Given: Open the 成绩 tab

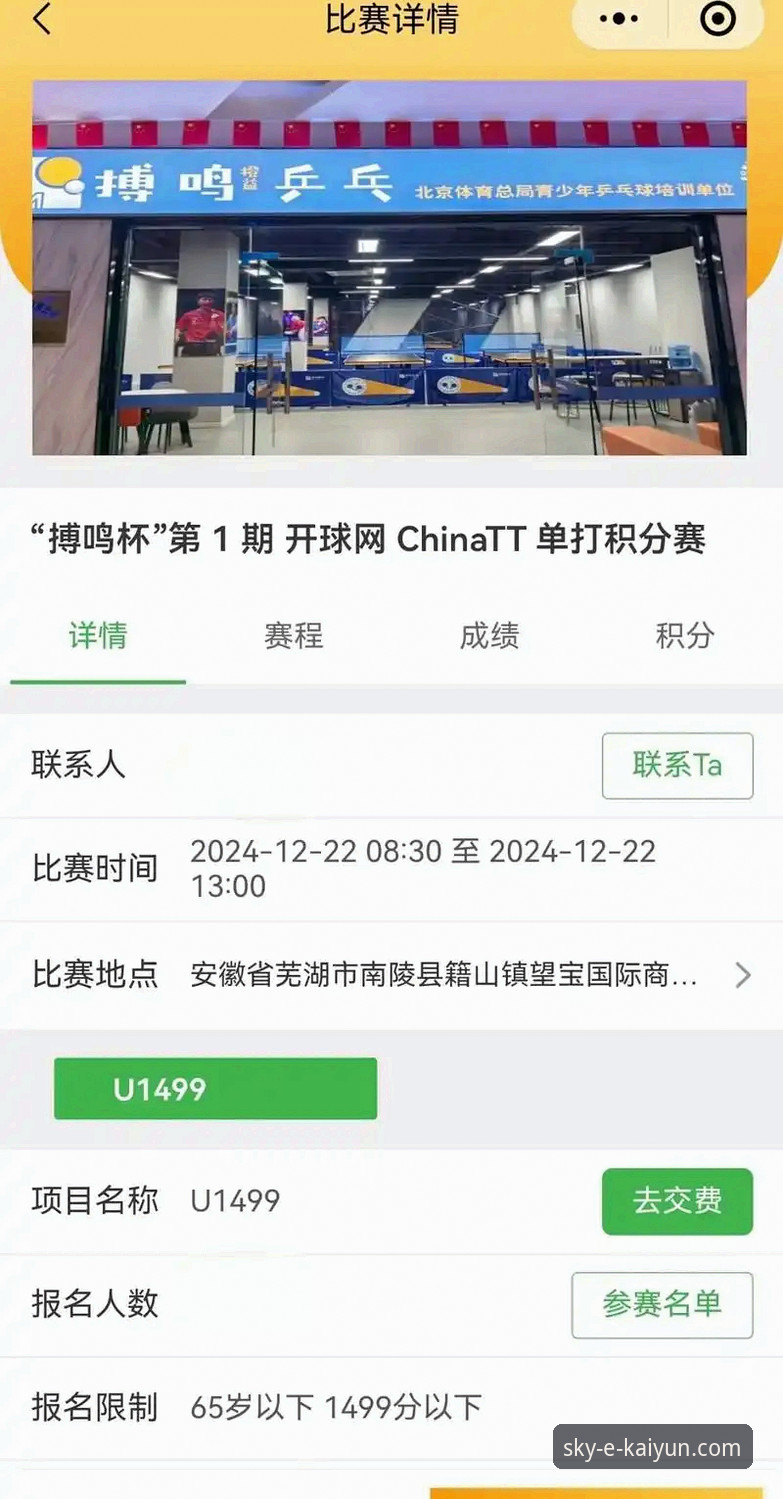Looking at the screenshot, I should [x=488, y=637].
